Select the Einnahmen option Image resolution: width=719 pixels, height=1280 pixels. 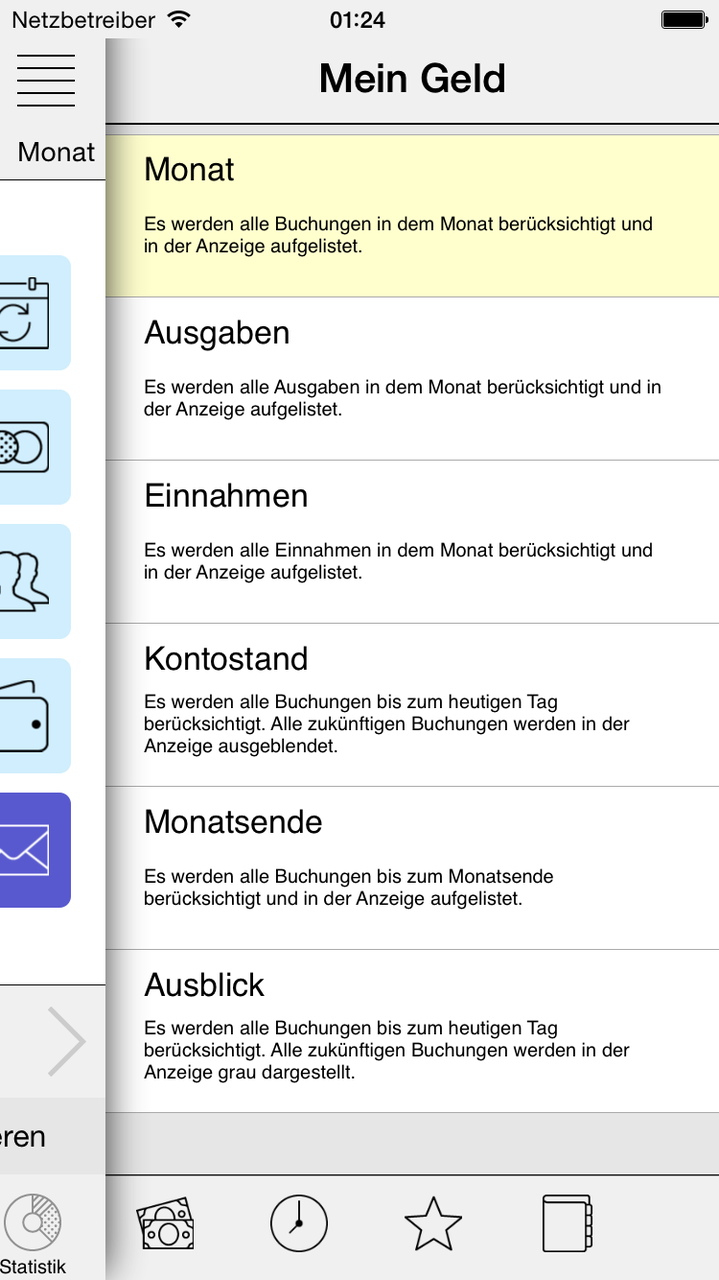click(x=412, y=542)
